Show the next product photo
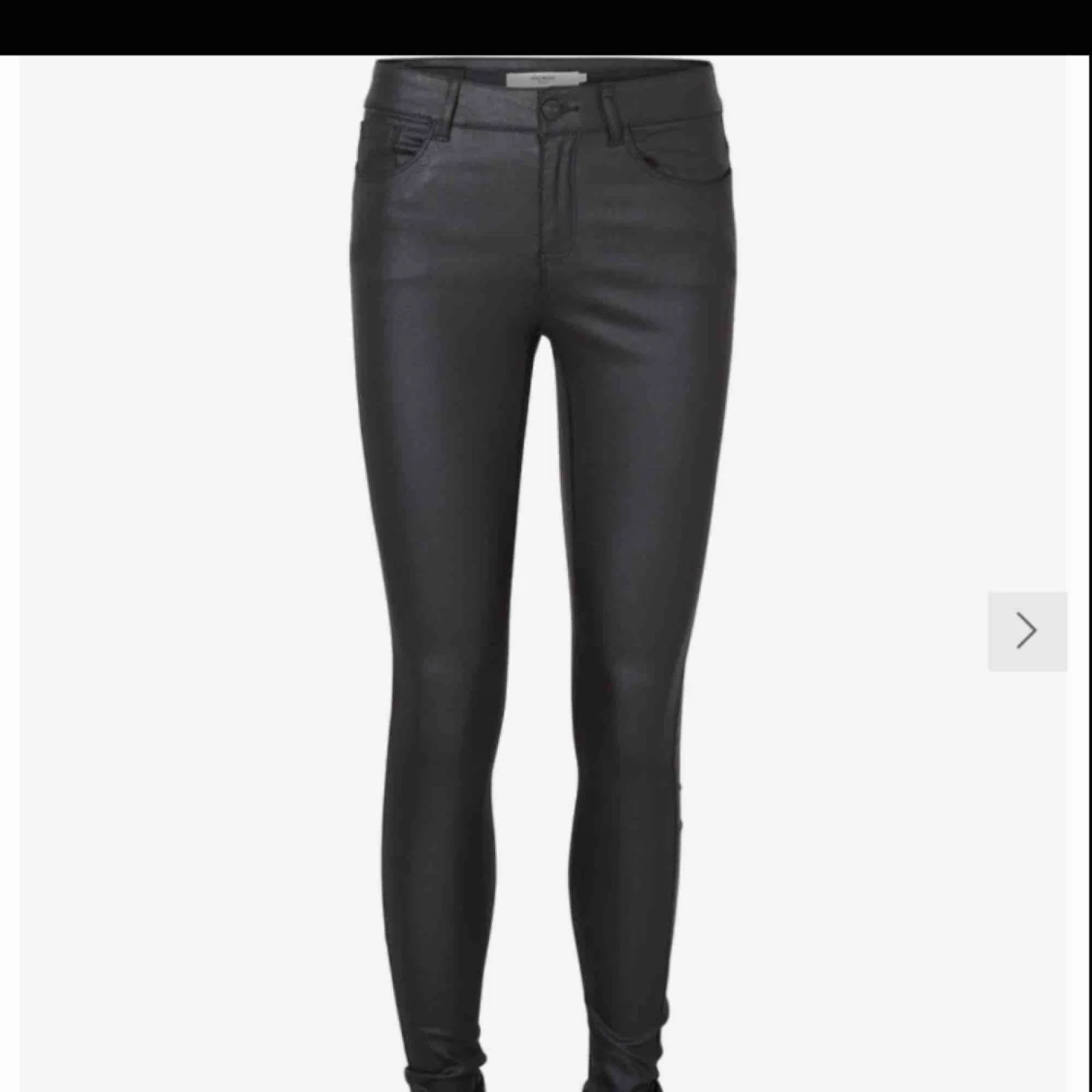This screenshot has width=1092, height=1092. pos(1027,631)
